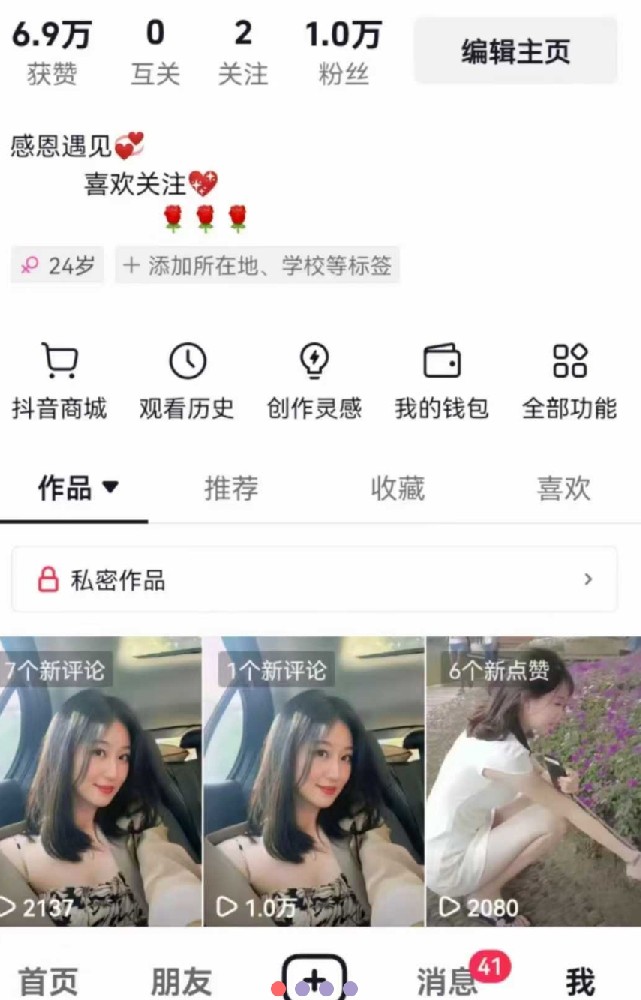
Task: Open 抖音商城 shop
Action: [59, 381]
